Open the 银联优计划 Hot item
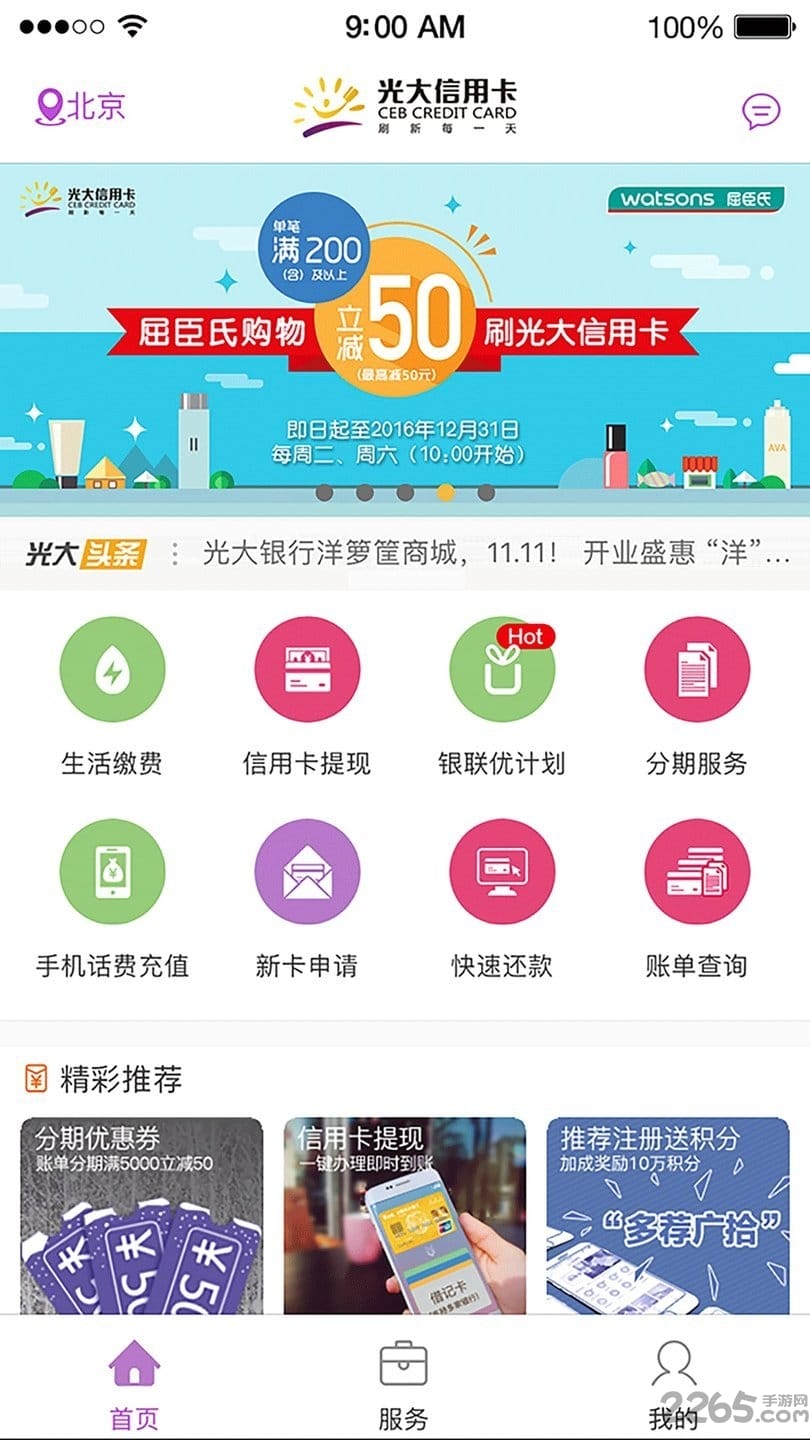Image resolution: width=810 pixels, height=1440 pixels. (x=501, y=669)
